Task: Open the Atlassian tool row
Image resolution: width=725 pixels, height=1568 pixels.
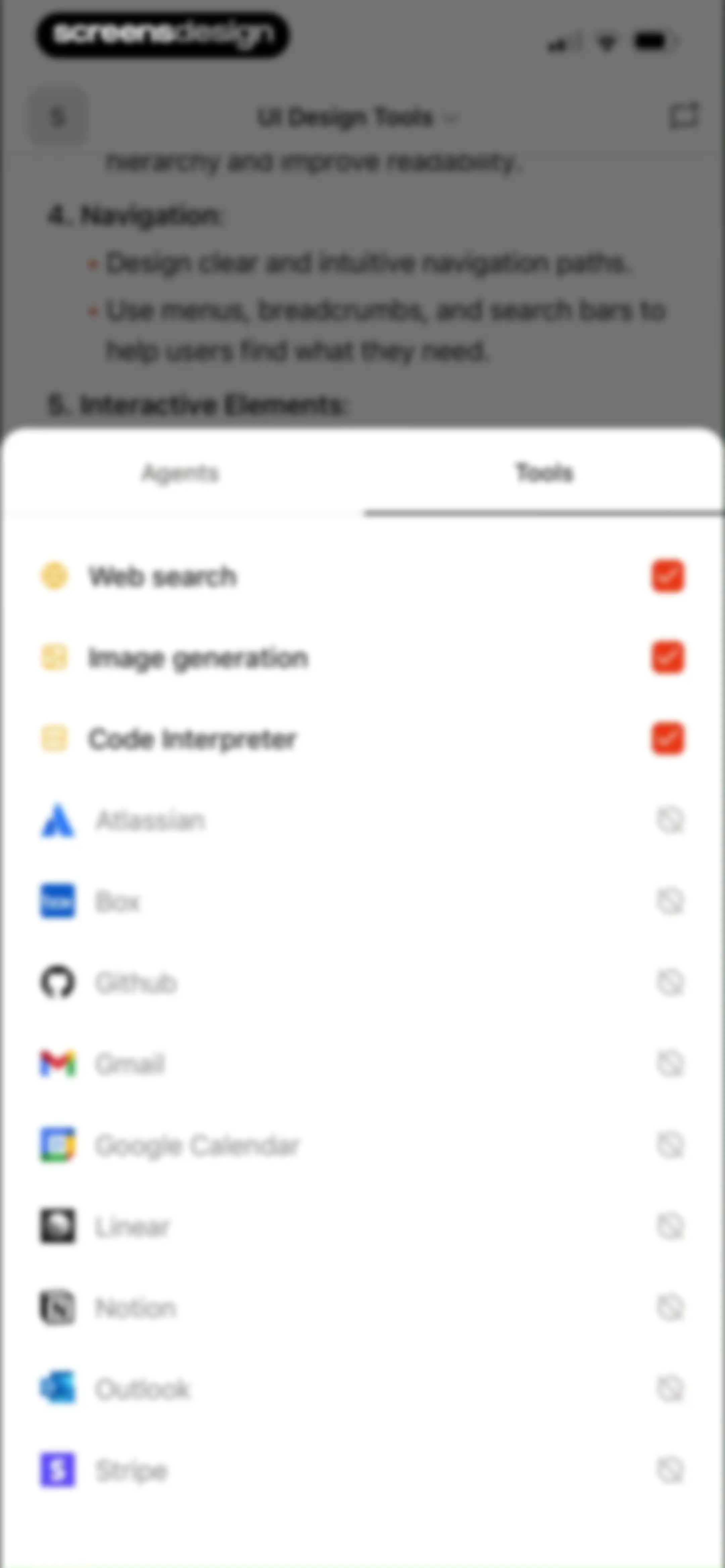Action: tap(362, 821)
